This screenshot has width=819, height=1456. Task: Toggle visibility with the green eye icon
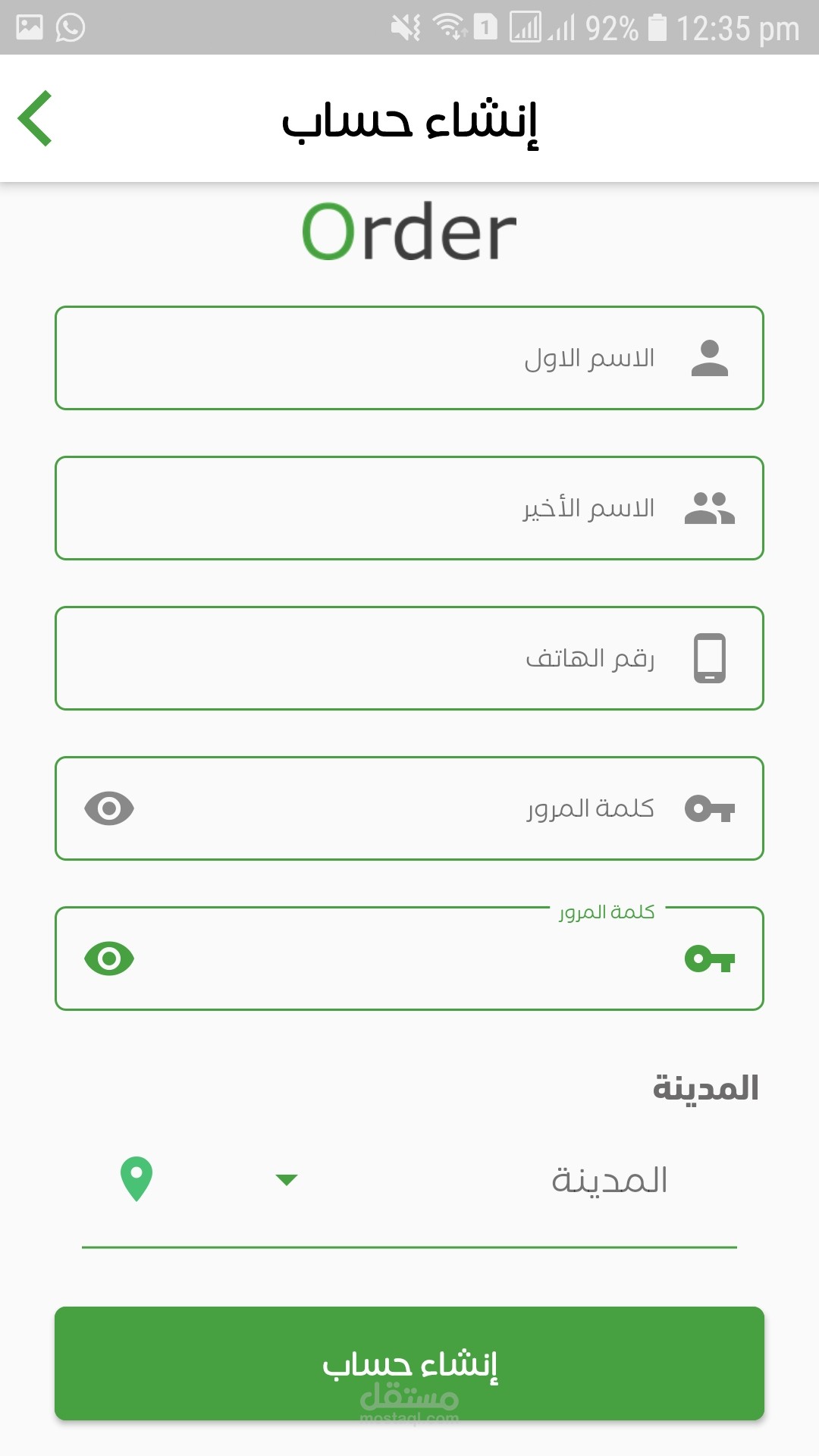(109, 959)
